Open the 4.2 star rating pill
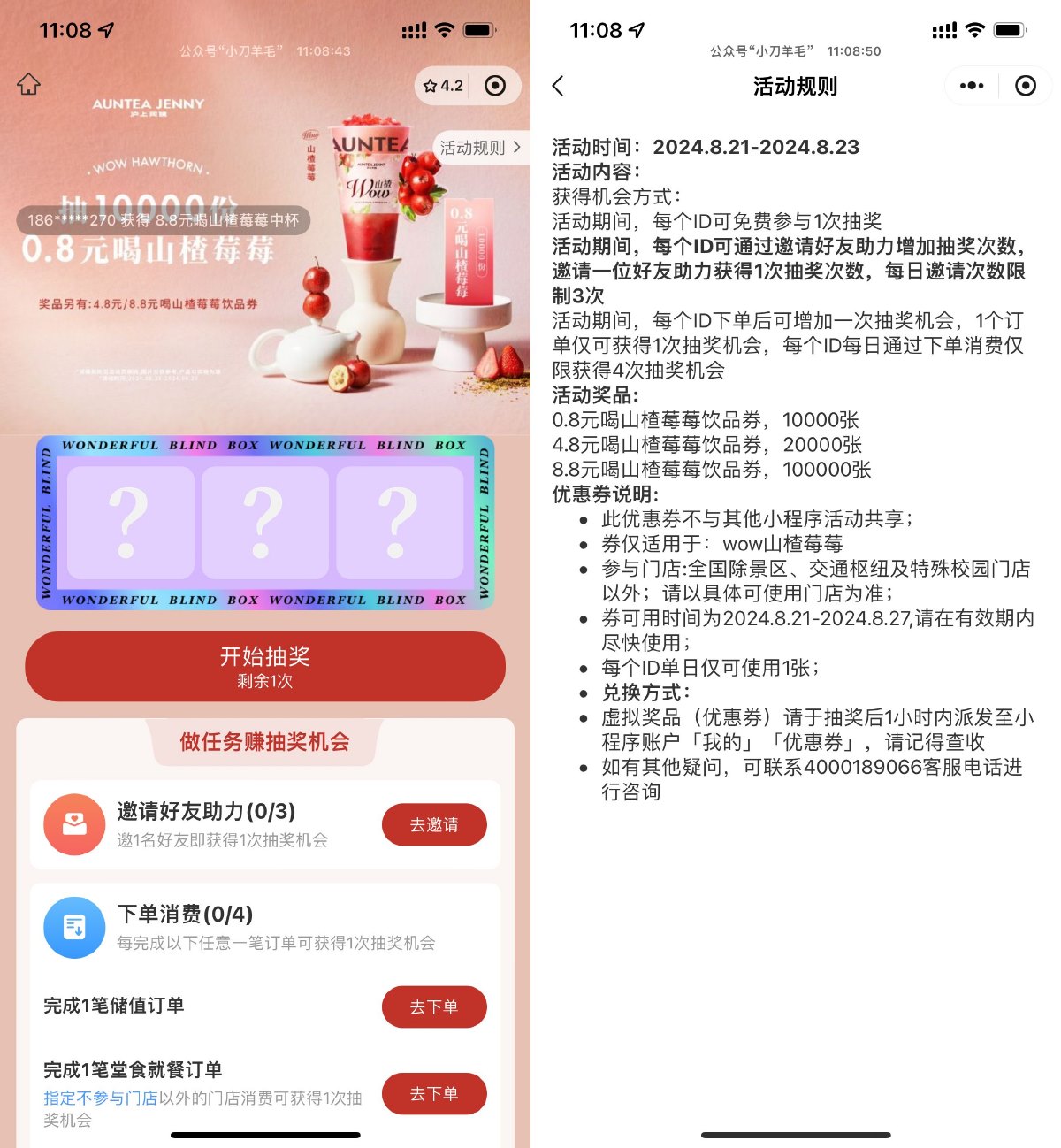The width and height of the screenshot is (1061, 1148). pos(444,86)
